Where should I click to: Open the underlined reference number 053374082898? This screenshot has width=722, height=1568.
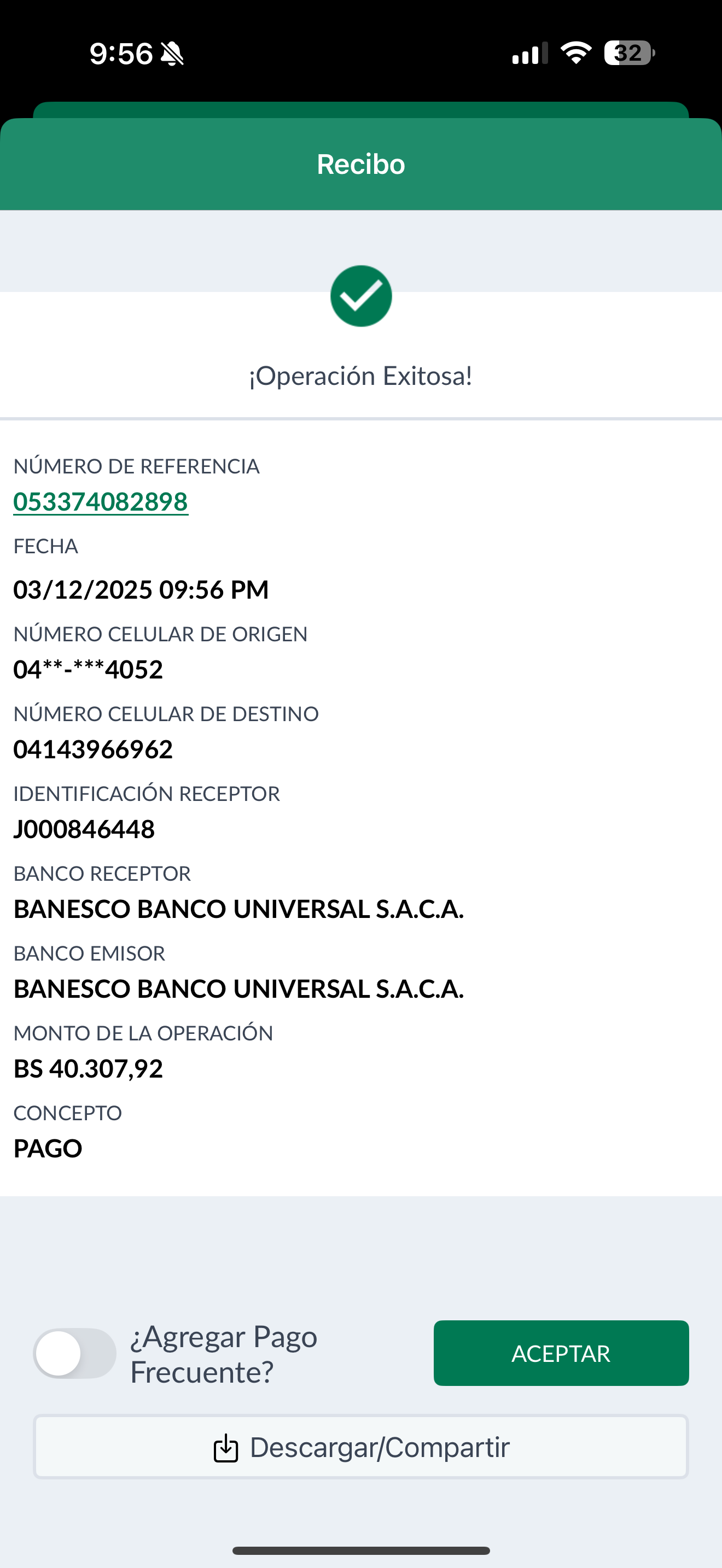point(101,502)
